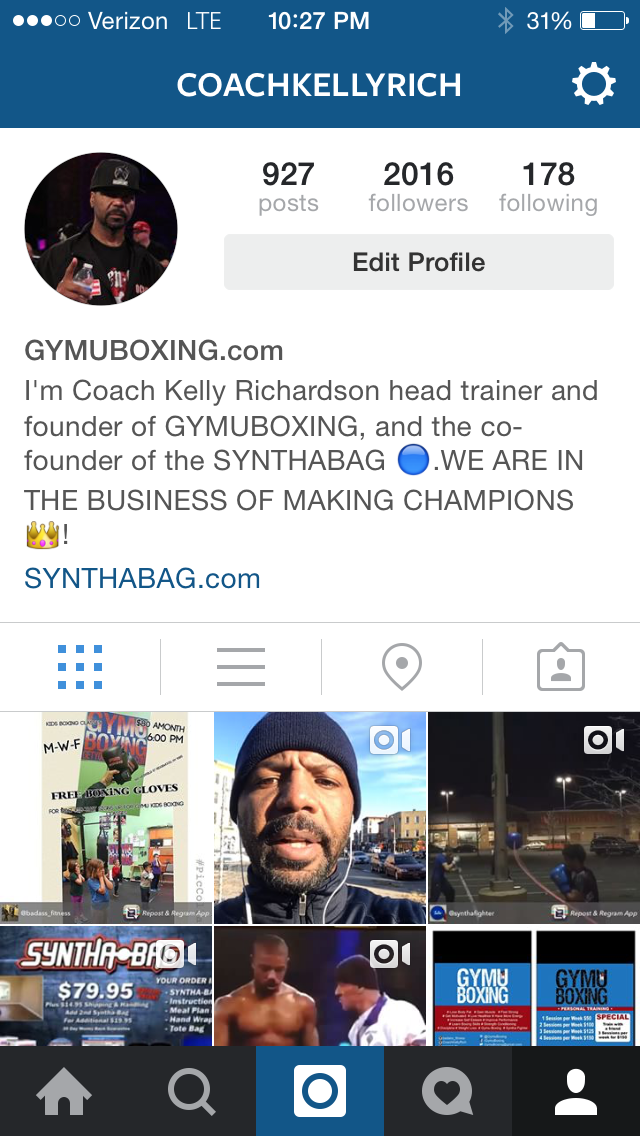
Task: Open the shirtless boxer video post
Action: pos(320,986)
